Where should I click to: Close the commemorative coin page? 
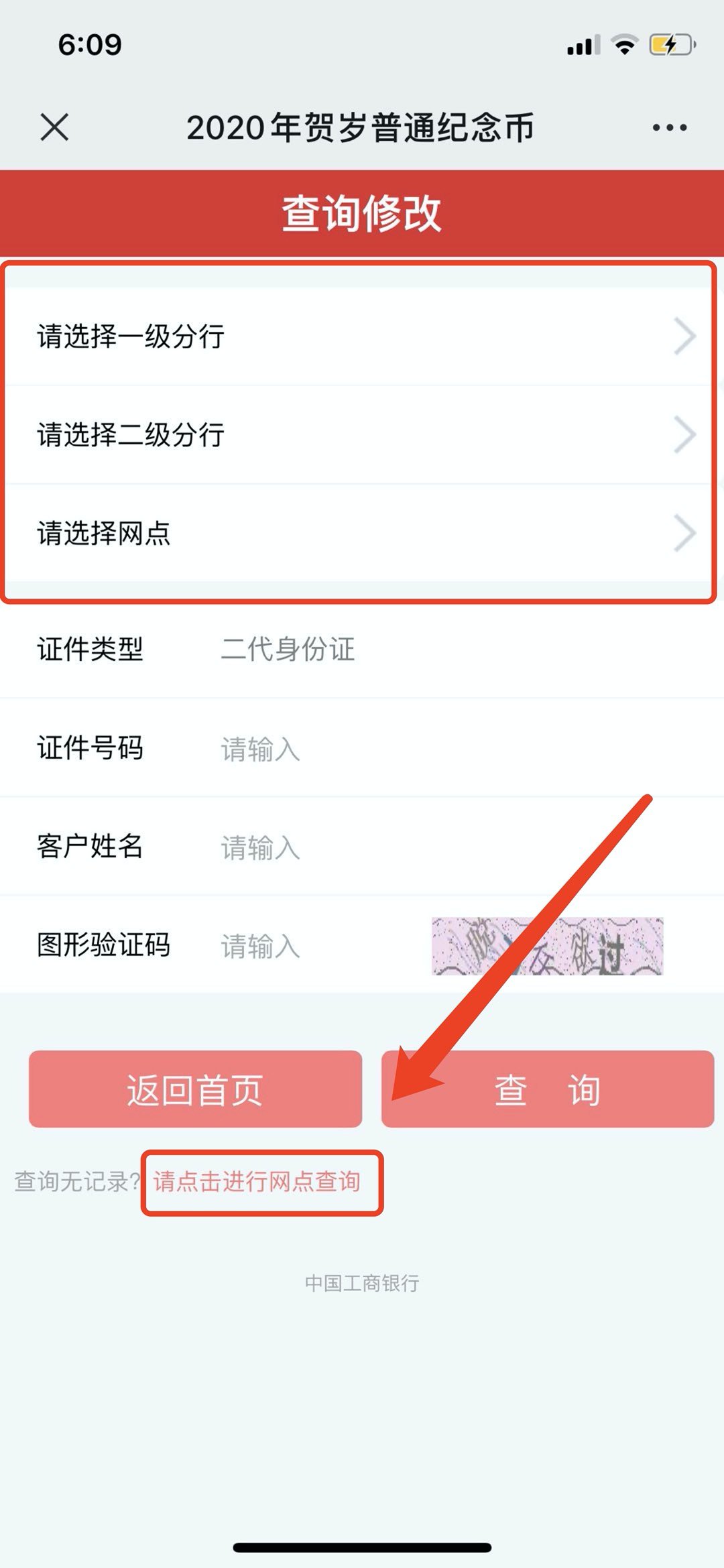[x=54, y=127]
